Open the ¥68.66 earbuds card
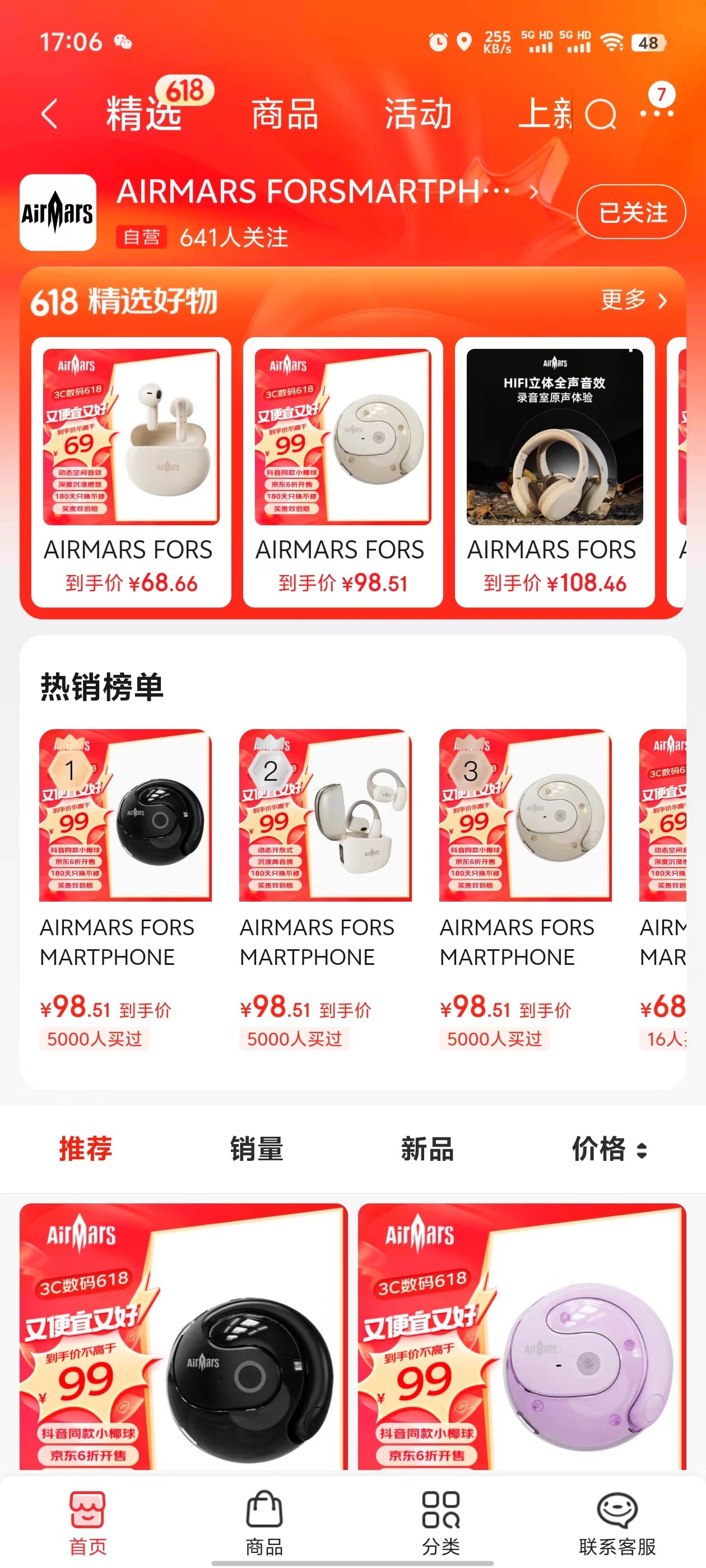Image resolution: width=706 pixels, height=1568 pixels. (x=131, y=472)
